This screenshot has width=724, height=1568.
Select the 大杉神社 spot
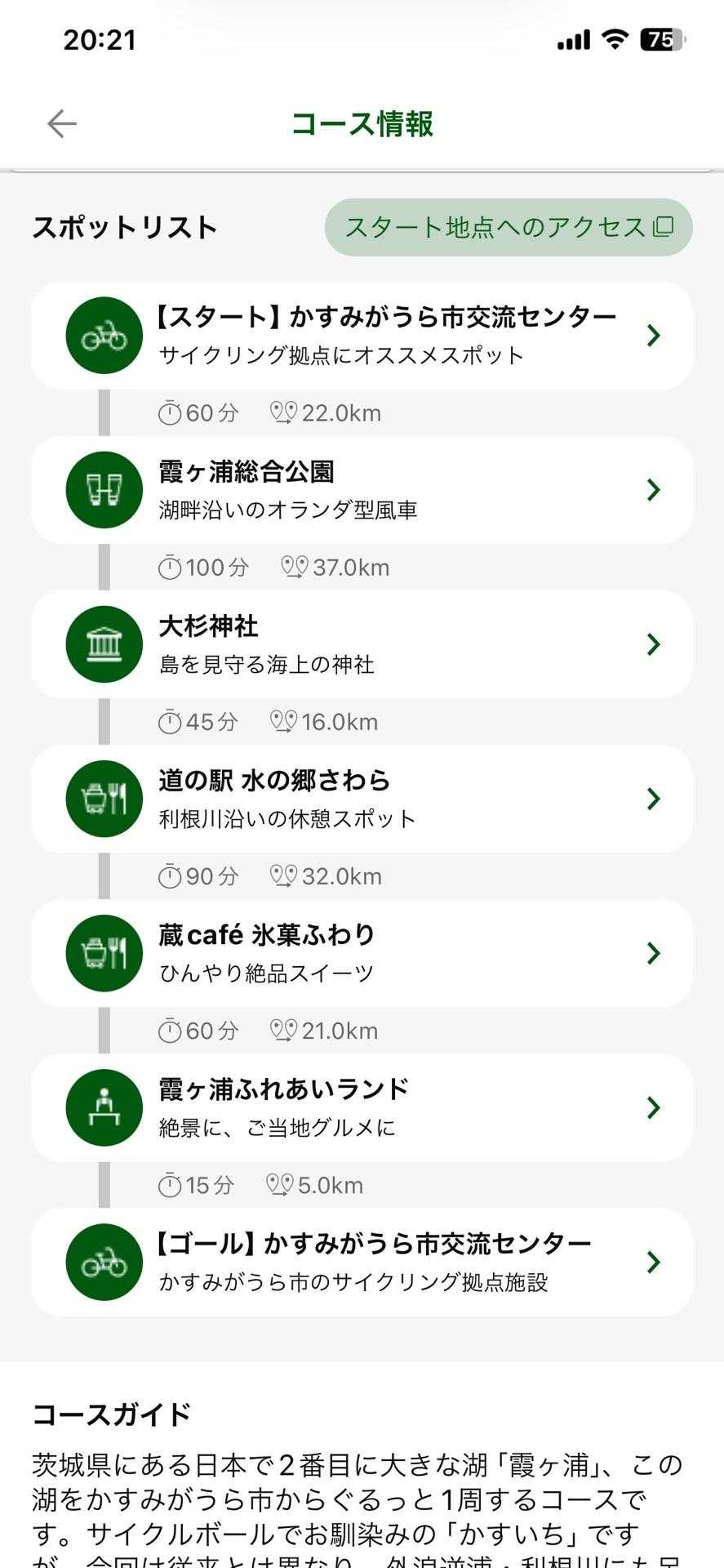pyautogui.click(x=362, y=644)
